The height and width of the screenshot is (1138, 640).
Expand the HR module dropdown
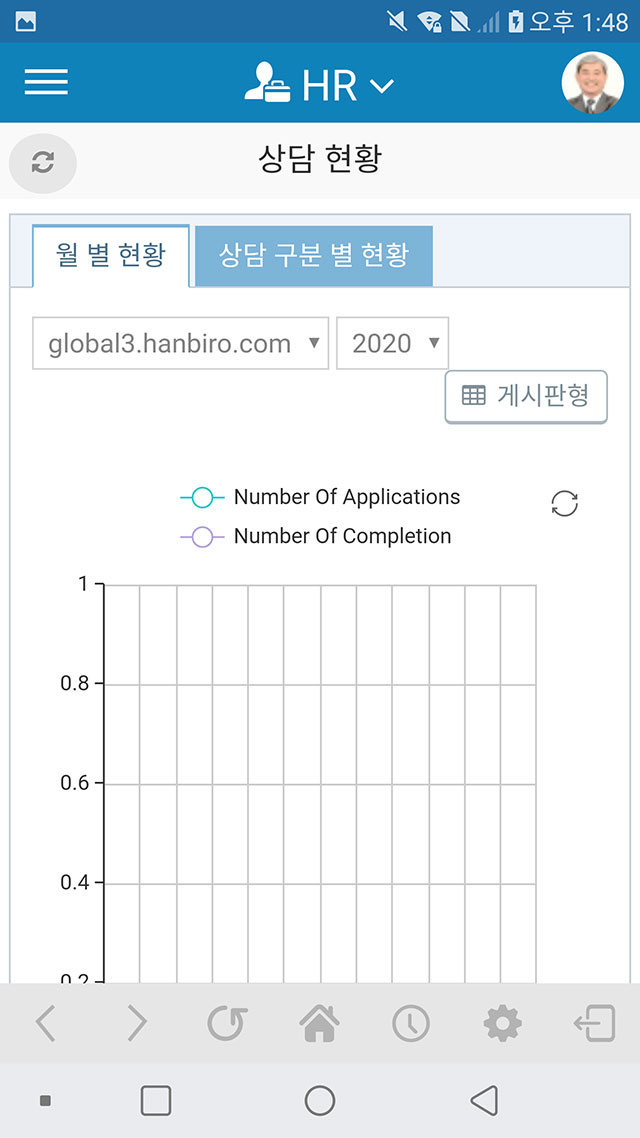319,83
